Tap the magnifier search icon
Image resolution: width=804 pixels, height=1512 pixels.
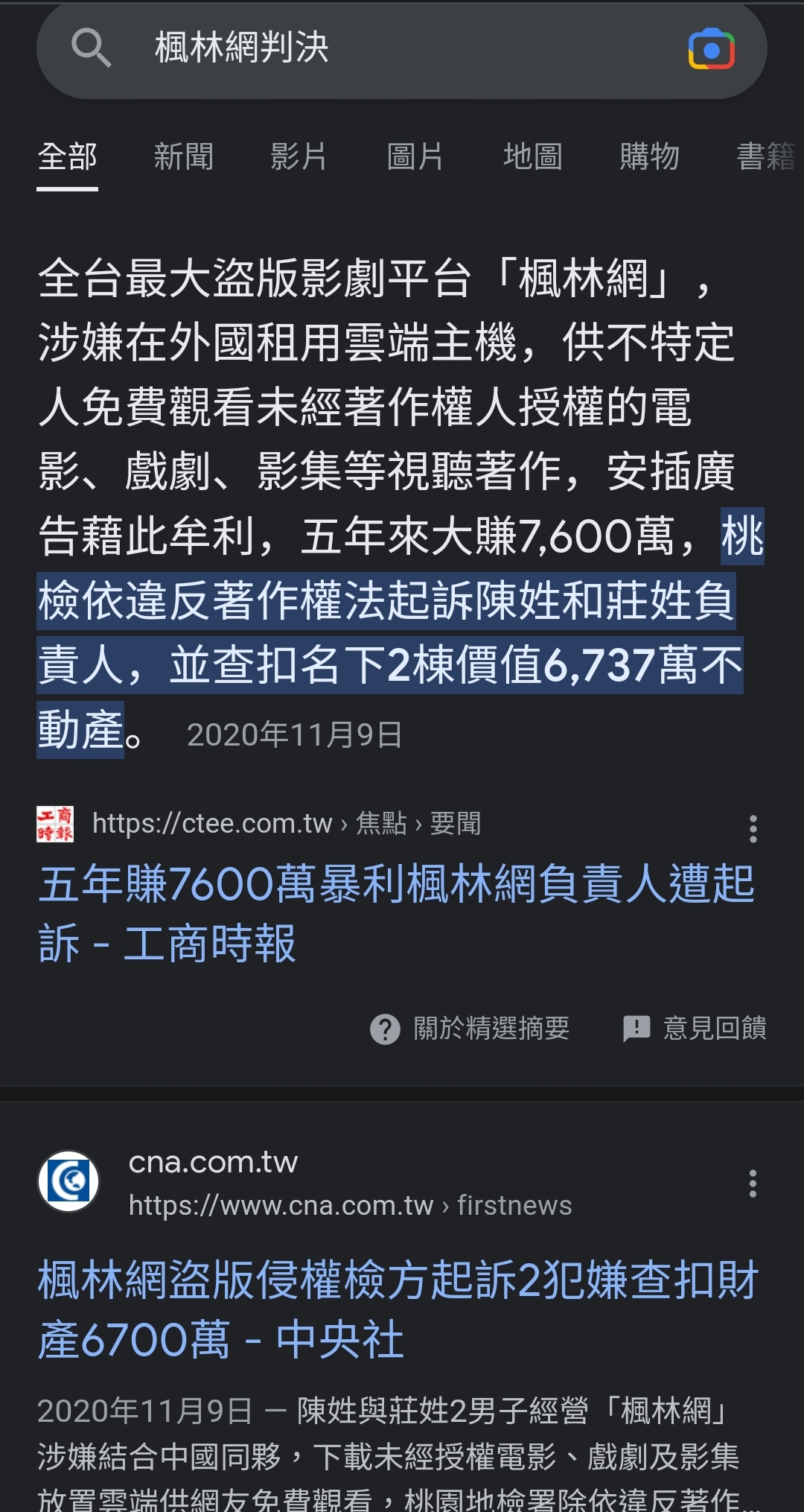point(91,48)
